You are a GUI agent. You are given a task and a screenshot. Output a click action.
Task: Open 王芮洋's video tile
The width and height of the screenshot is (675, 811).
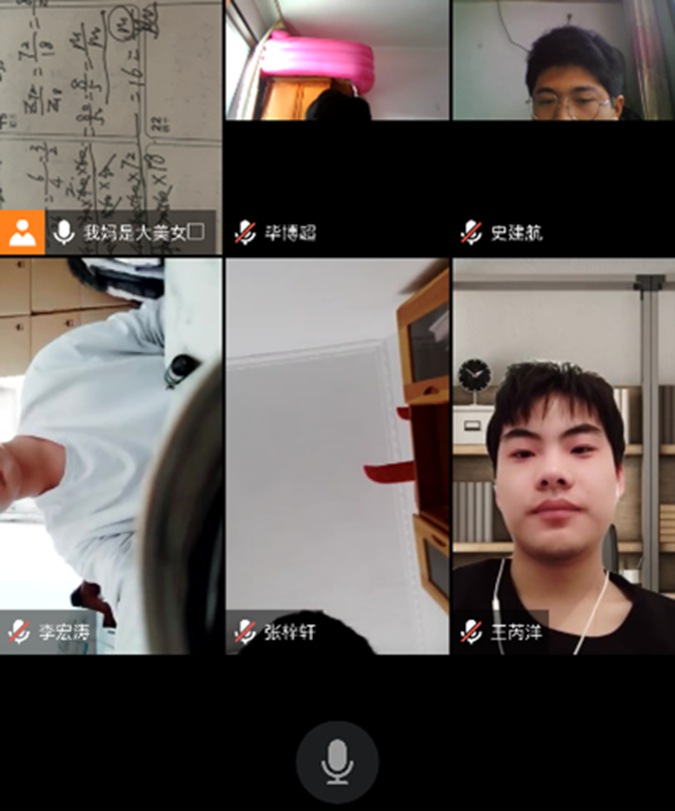563,455
